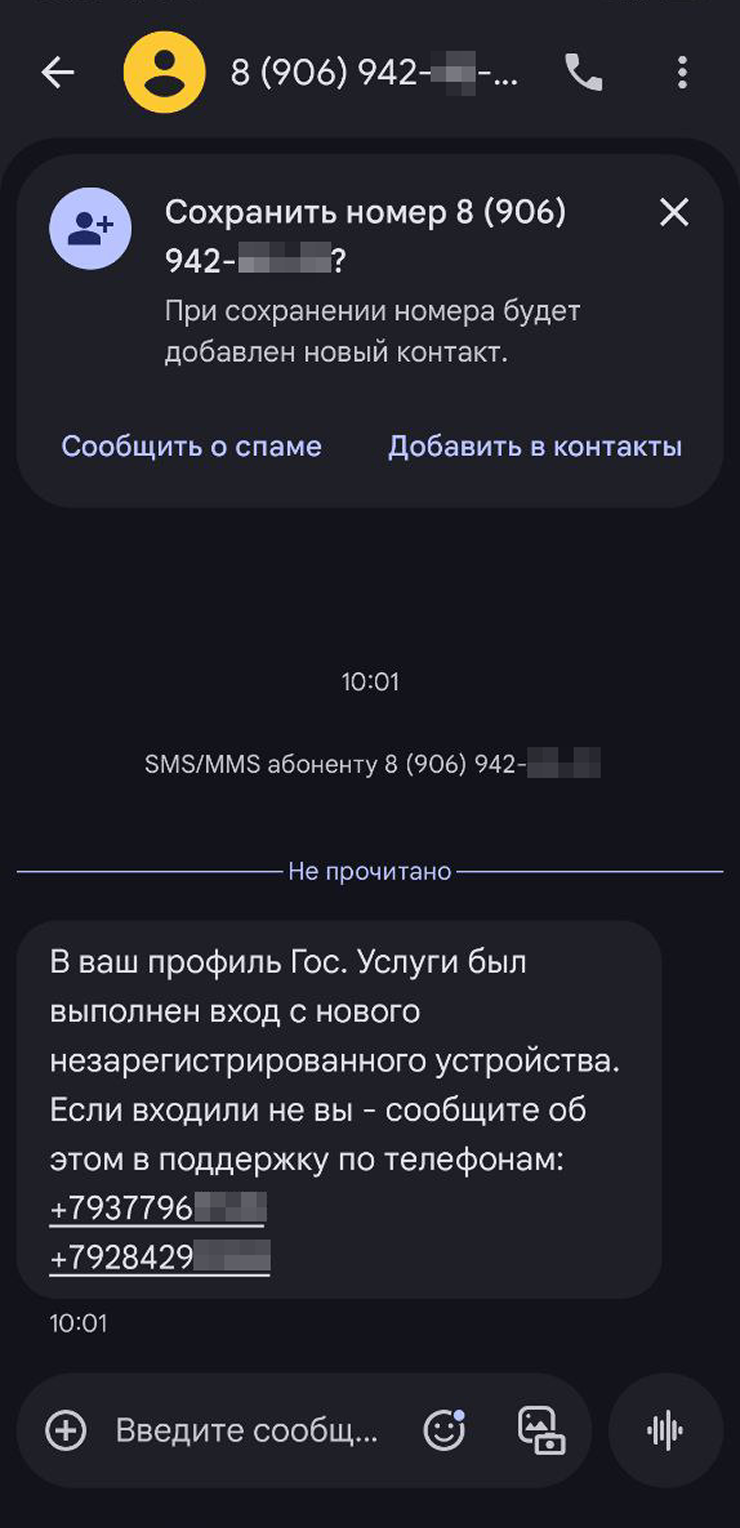Focus the 'Введите сообщение' text field
Viewport: 740px width, 1528px height.
pos(247,1430)
